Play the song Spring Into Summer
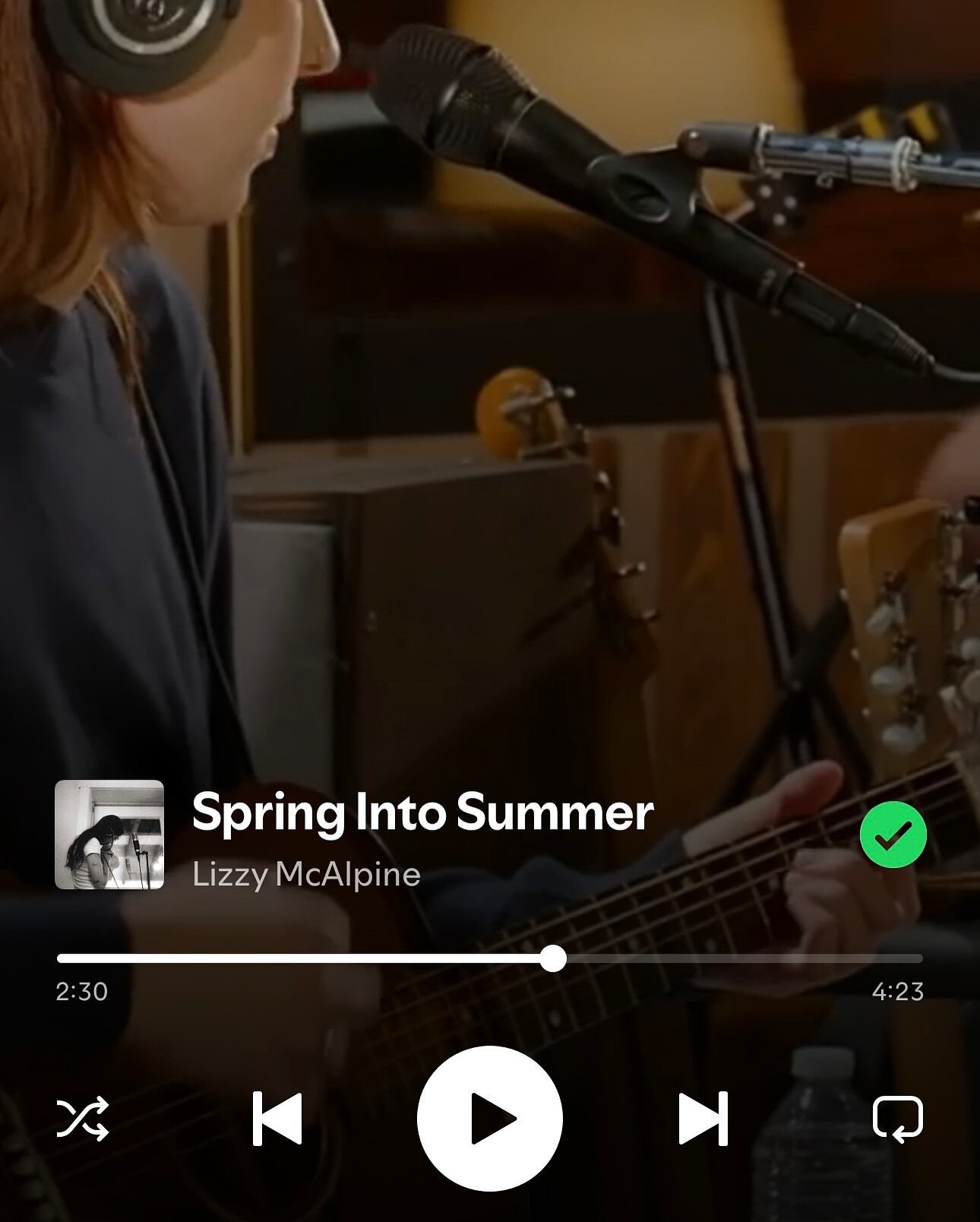The width and height of the screenshot is (980, 1222). click(489, 1118)
